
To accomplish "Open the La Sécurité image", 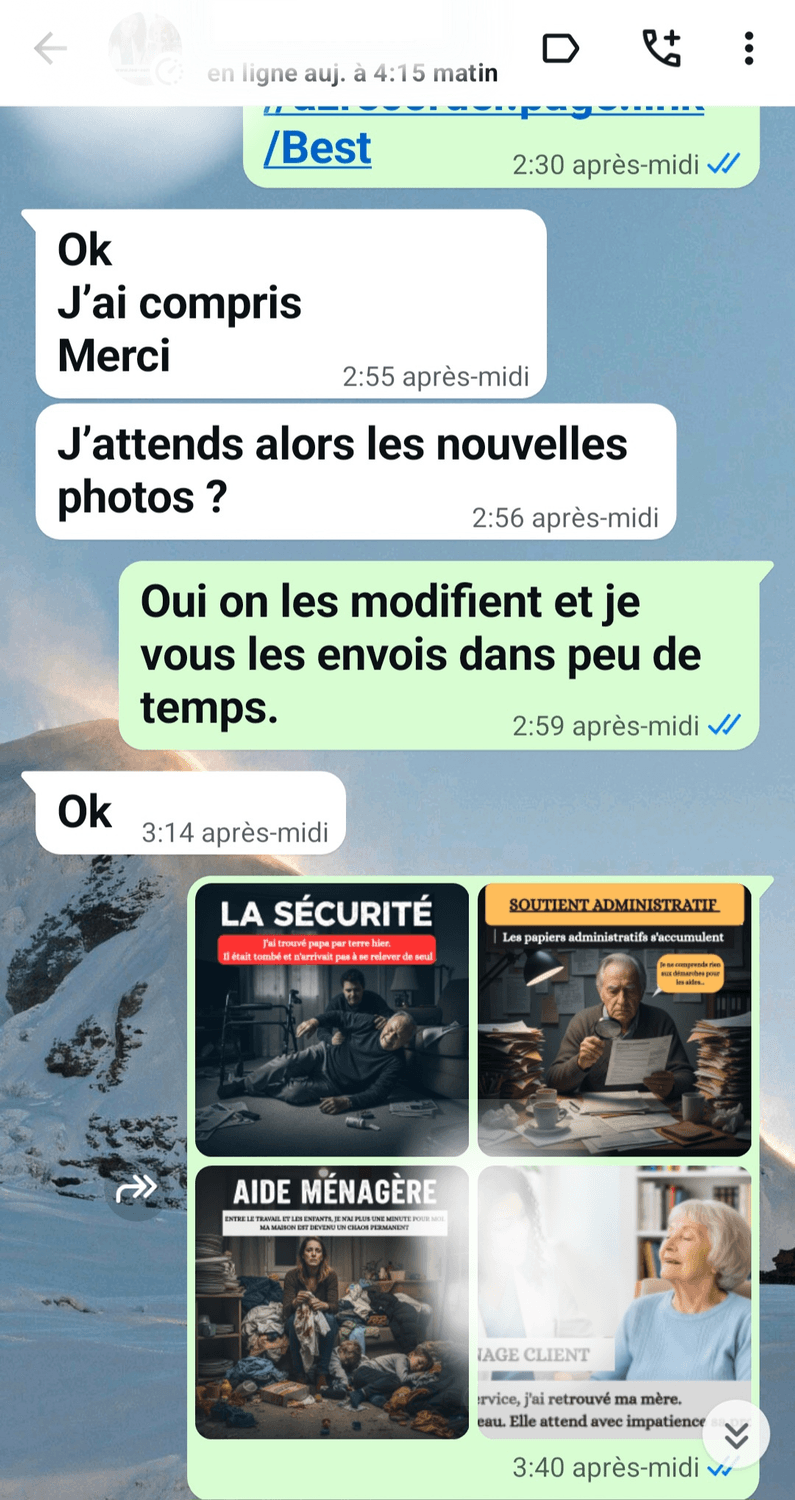I will (332, 1019).
